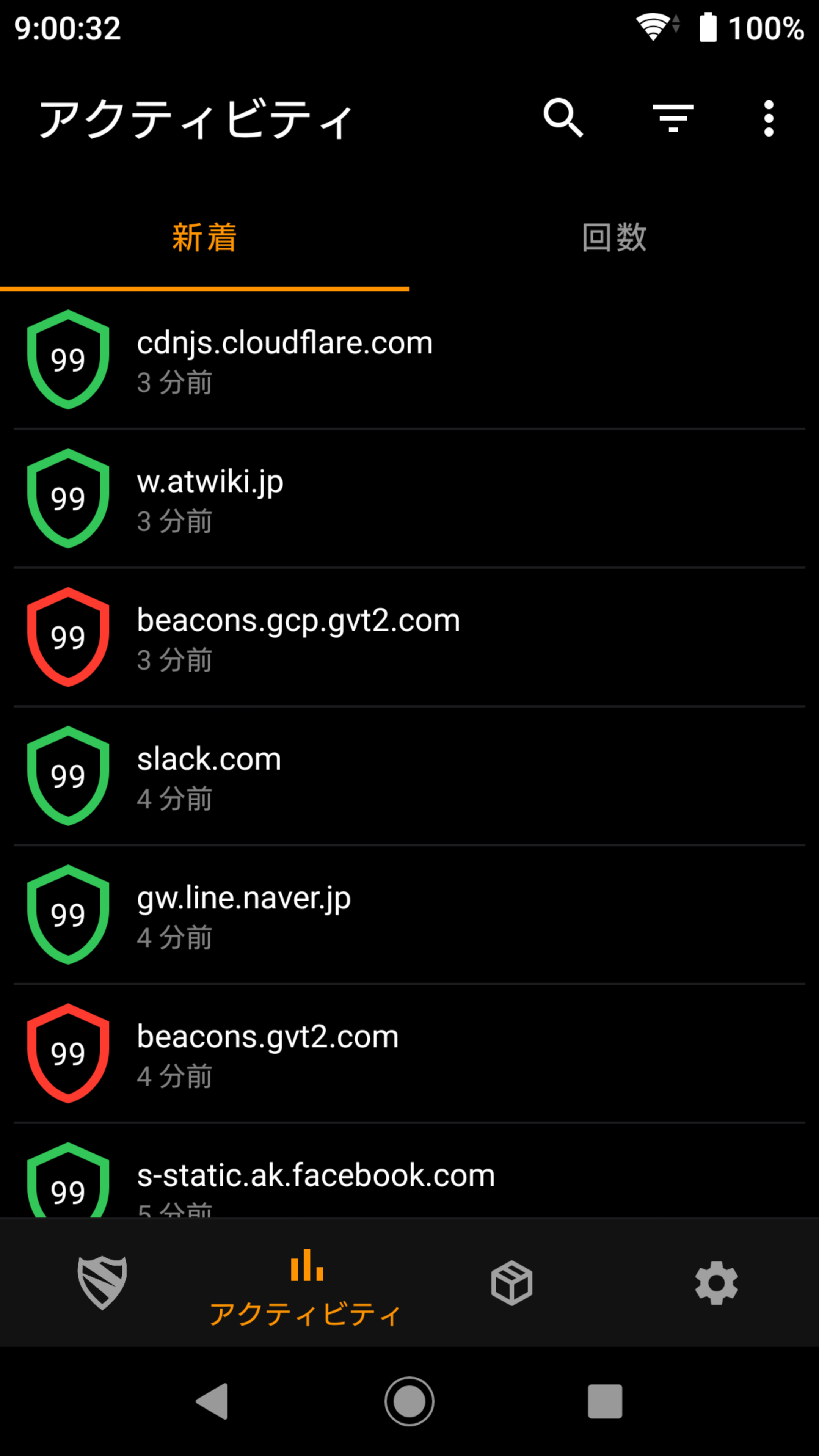Open the settings gear tab
This screenshot has height=1456, width=819.
(x=716, y=1282)
